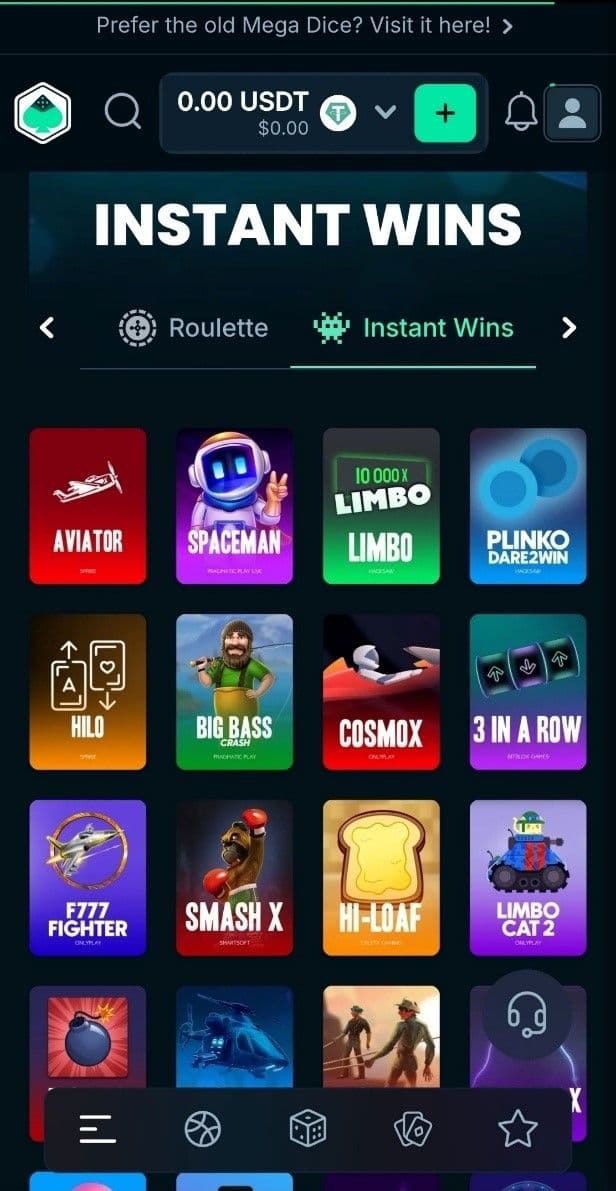Show next categories with right arrow
The width and height of the screenshot is (616, 1191).
click(x=569, y=328)
